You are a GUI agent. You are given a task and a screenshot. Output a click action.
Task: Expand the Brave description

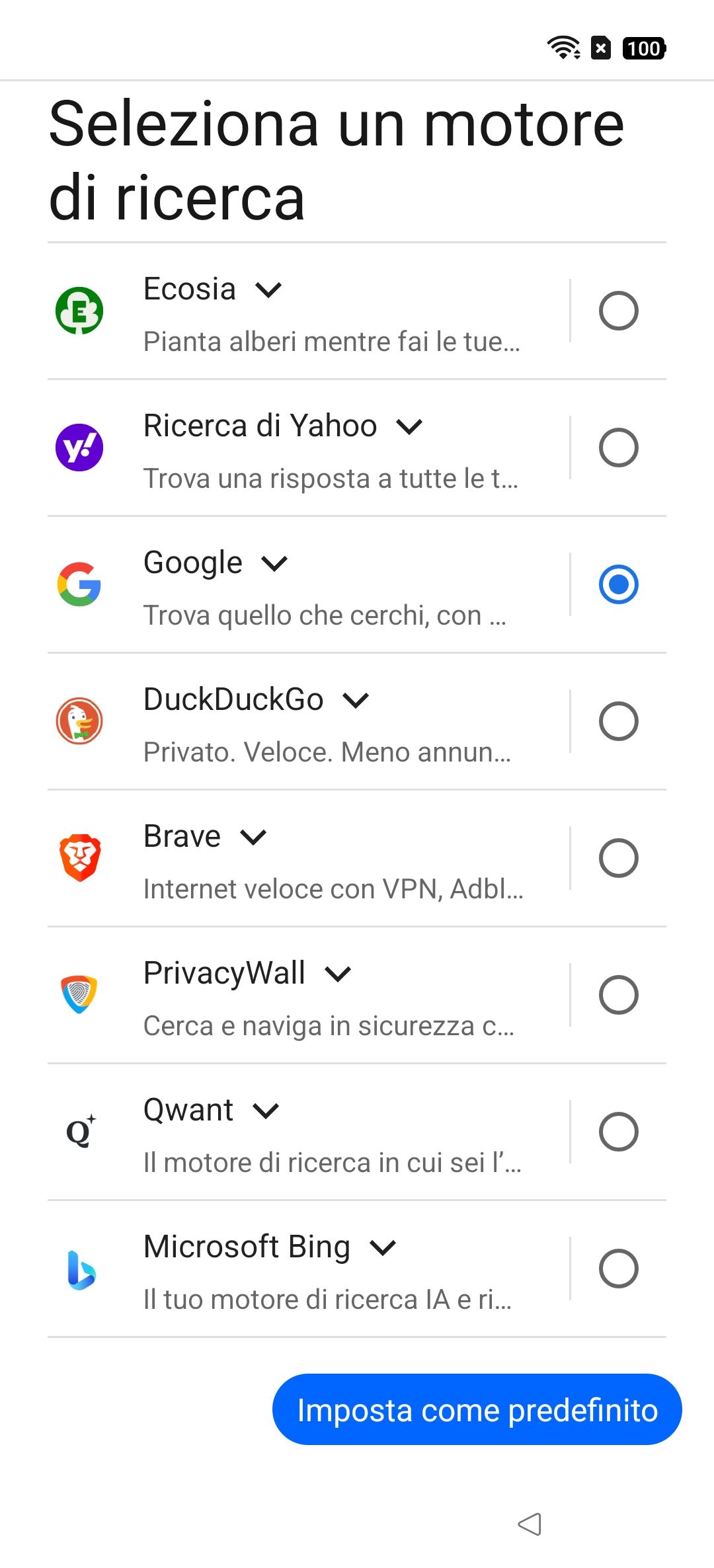253,838
